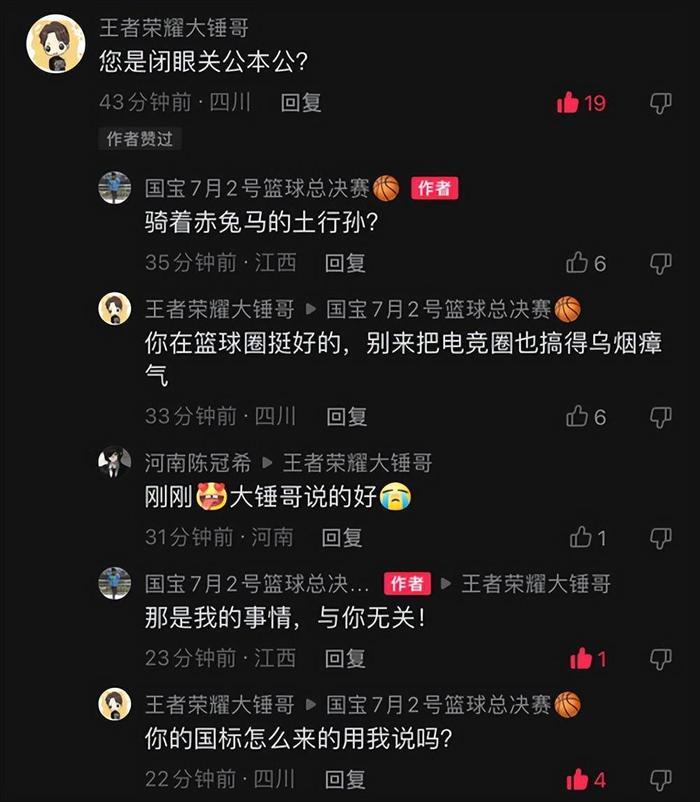The image size is (700, 802).
Task: Reply to the comment posted 22分钟前
Action: coord(346,779)
